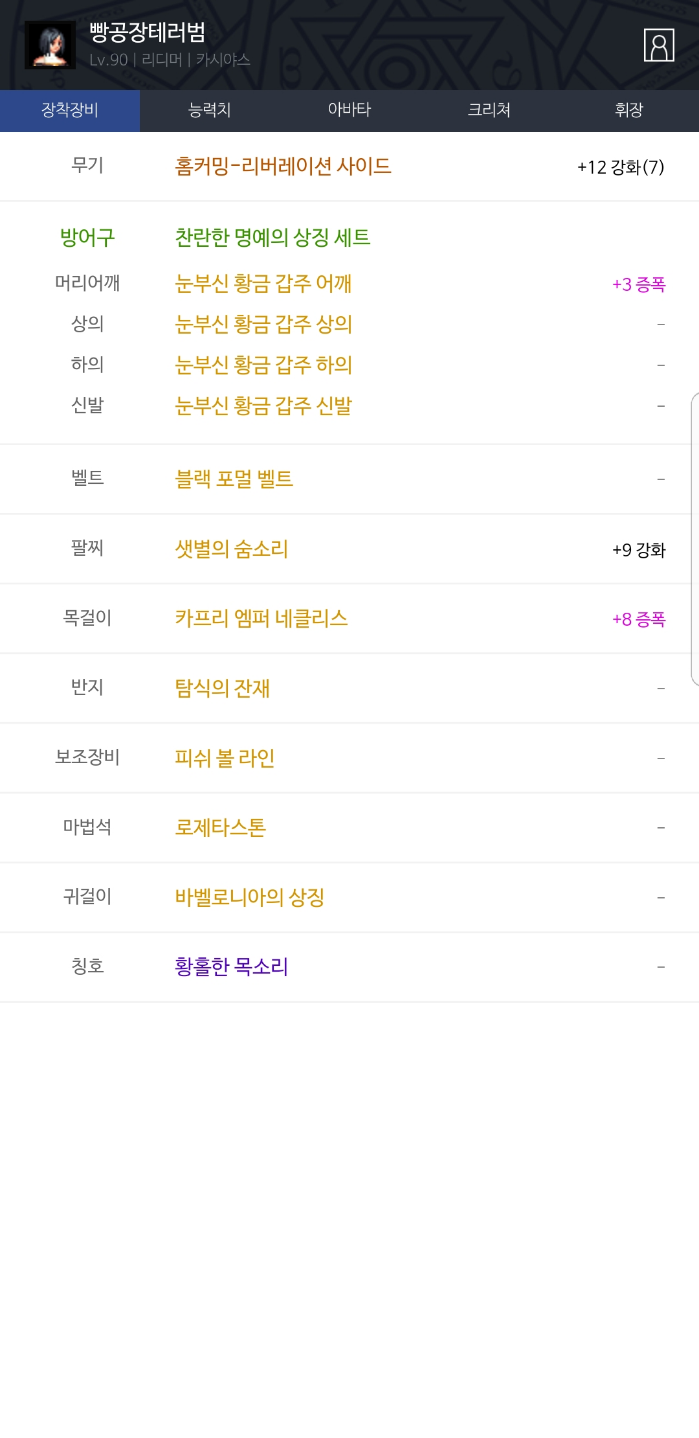Screen dimensions: 699x1438
Task: Select the 장착장비 tab
Action: pos(70,111)
